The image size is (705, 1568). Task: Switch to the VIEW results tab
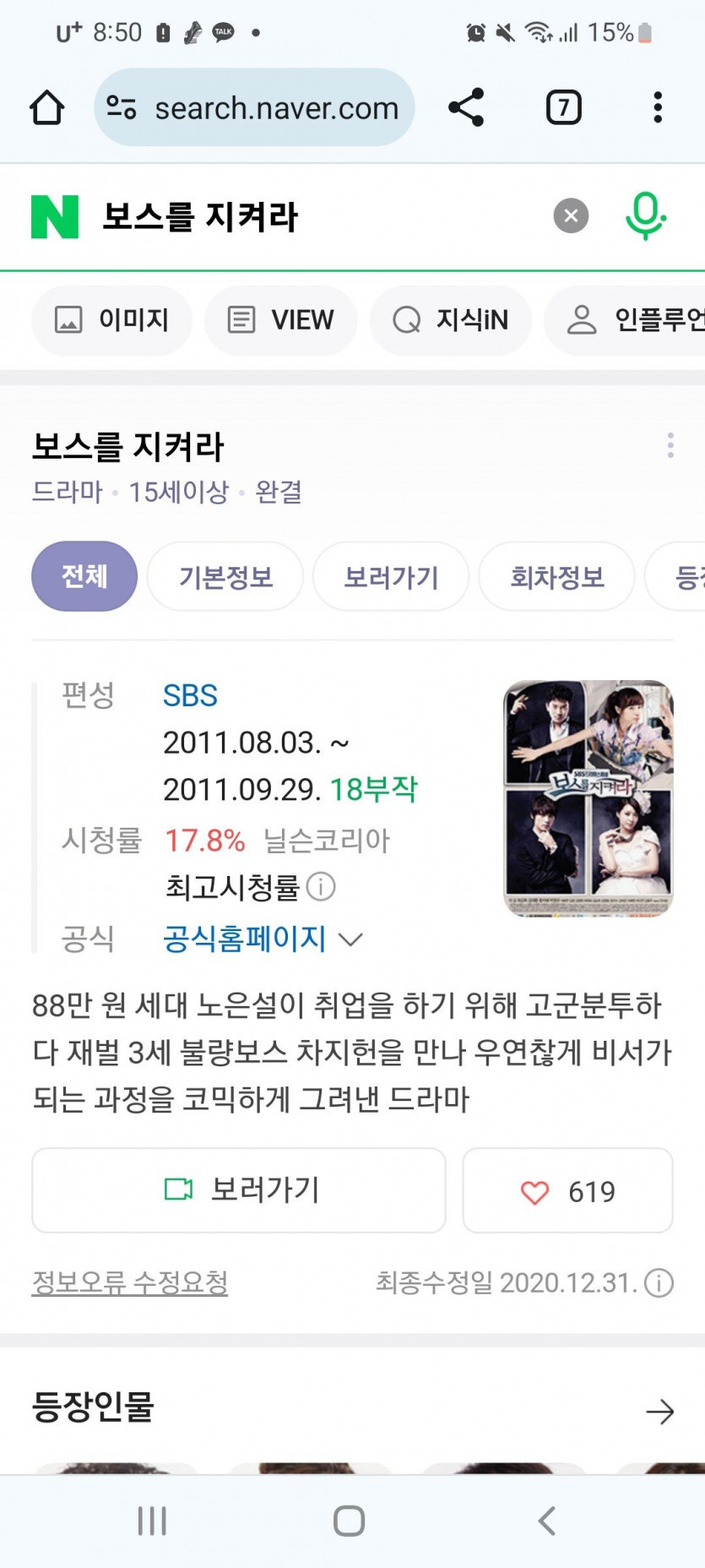(281, 320)
